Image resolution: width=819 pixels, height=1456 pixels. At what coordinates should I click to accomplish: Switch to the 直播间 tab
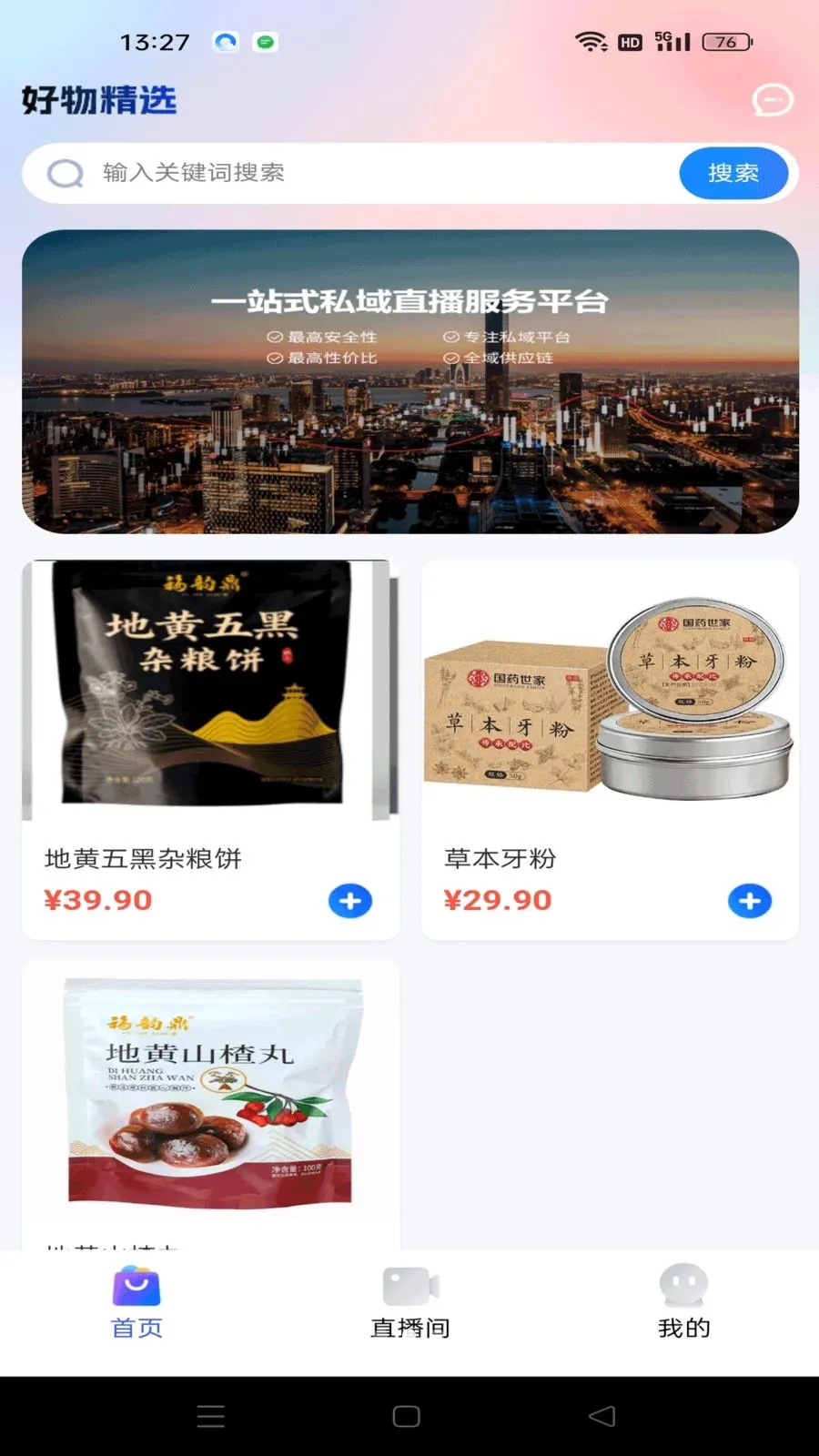click(410, 1303)
